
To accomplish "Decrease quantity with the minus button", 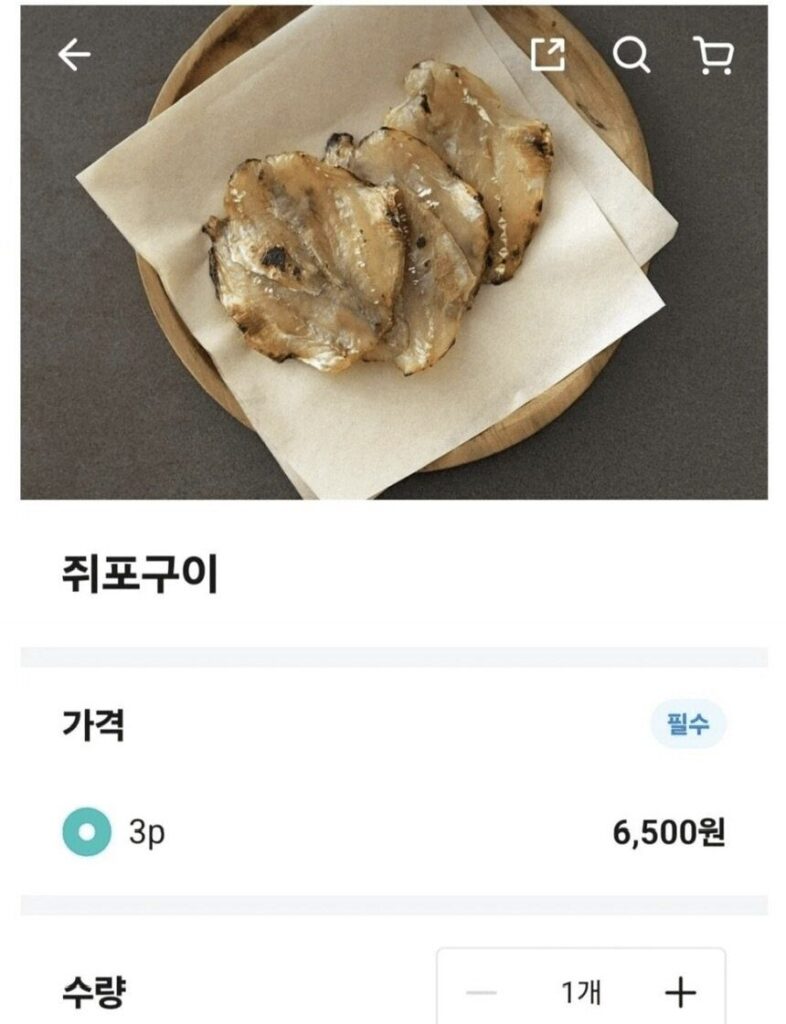I will pyautogui.click(x=482, y=993).
